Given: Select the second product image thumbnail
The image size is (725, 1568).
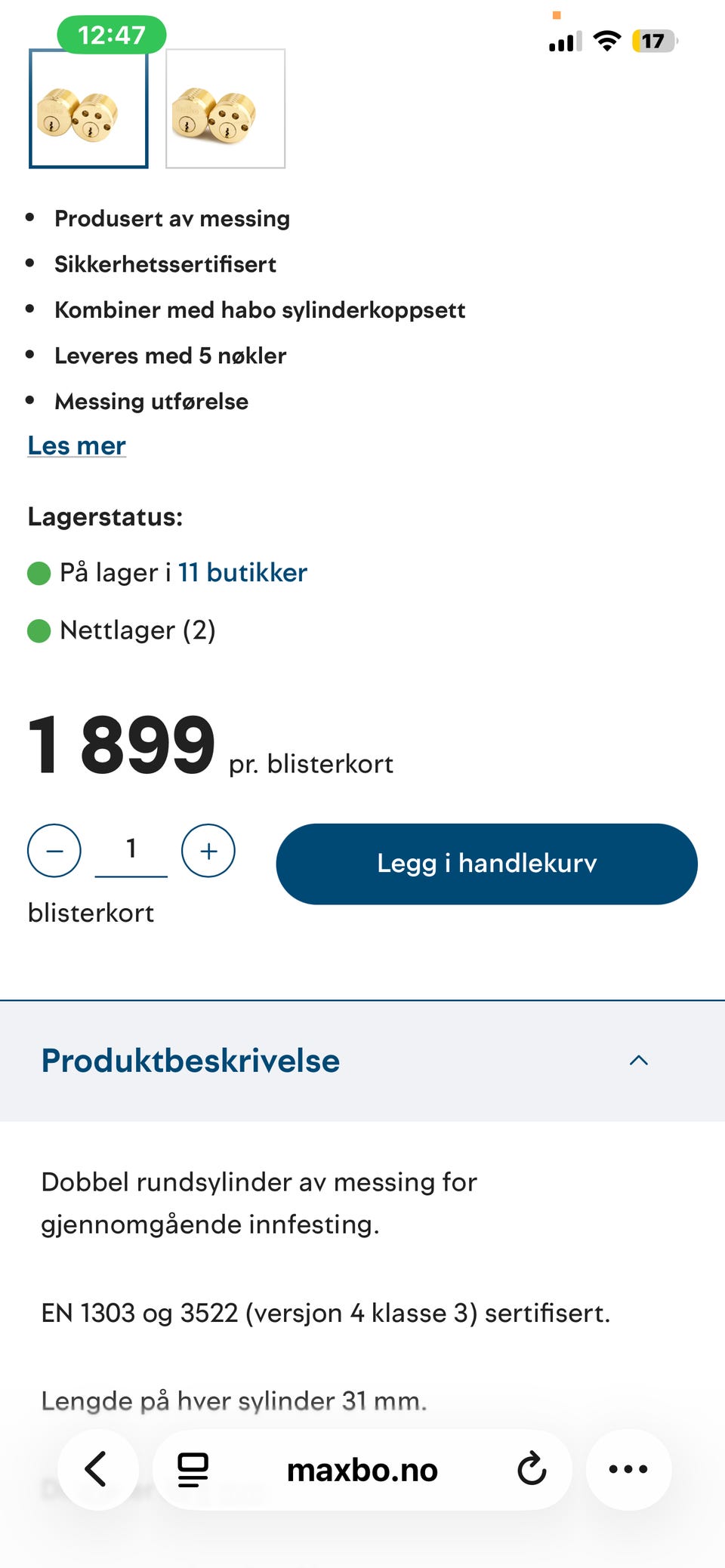Looking at the screenshot, I should tap(224, 108).
